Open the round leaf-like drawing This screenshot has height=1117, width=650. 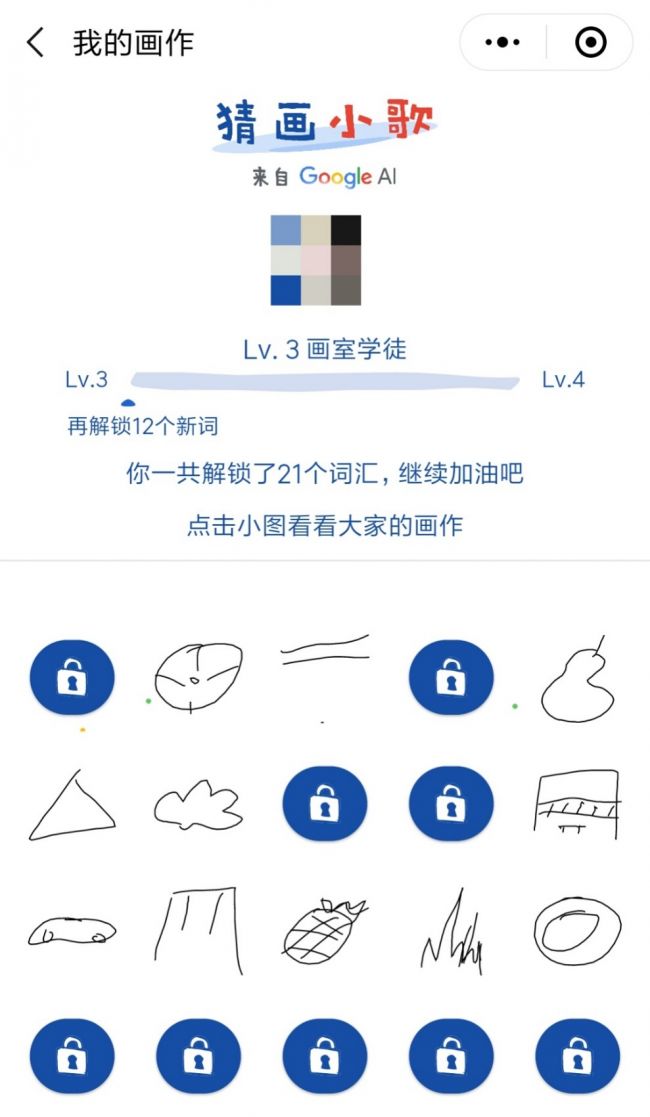click(198, 678)
